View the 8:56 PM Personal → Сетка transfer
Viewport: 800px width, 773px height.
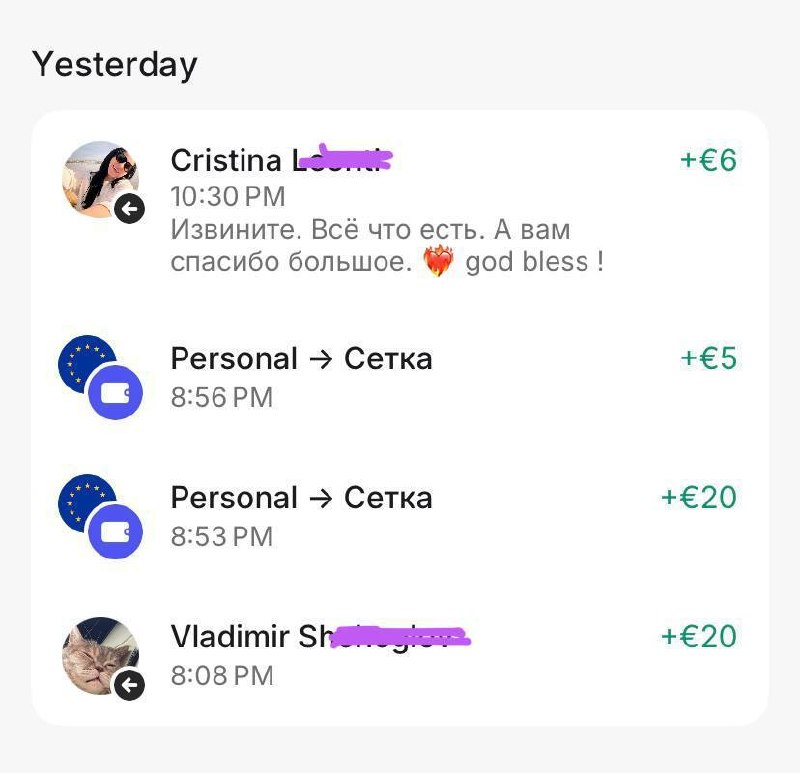coord(400,377)
